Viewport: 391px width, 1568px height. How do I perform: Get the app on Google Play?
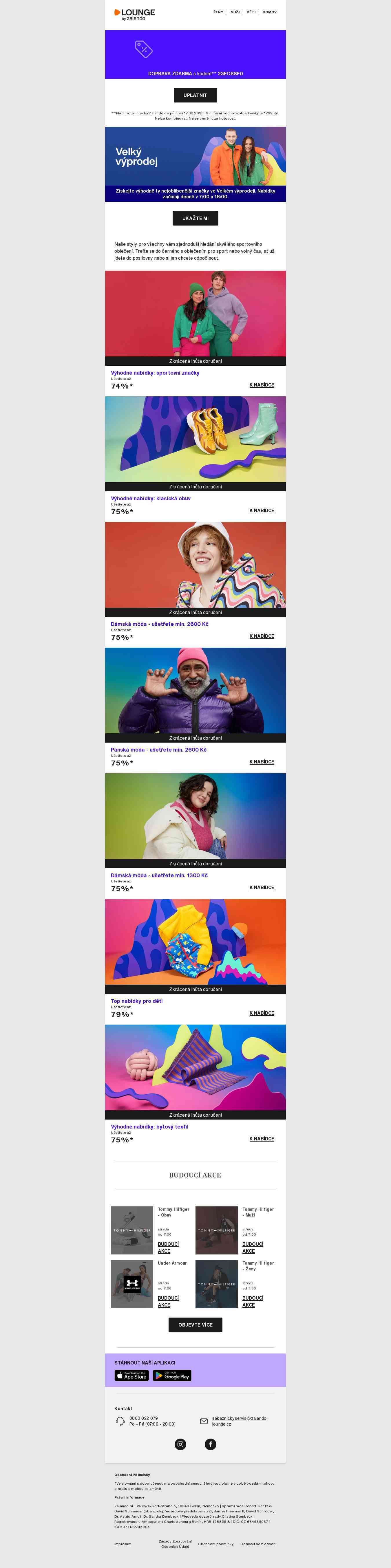[x=172, y=1376]
